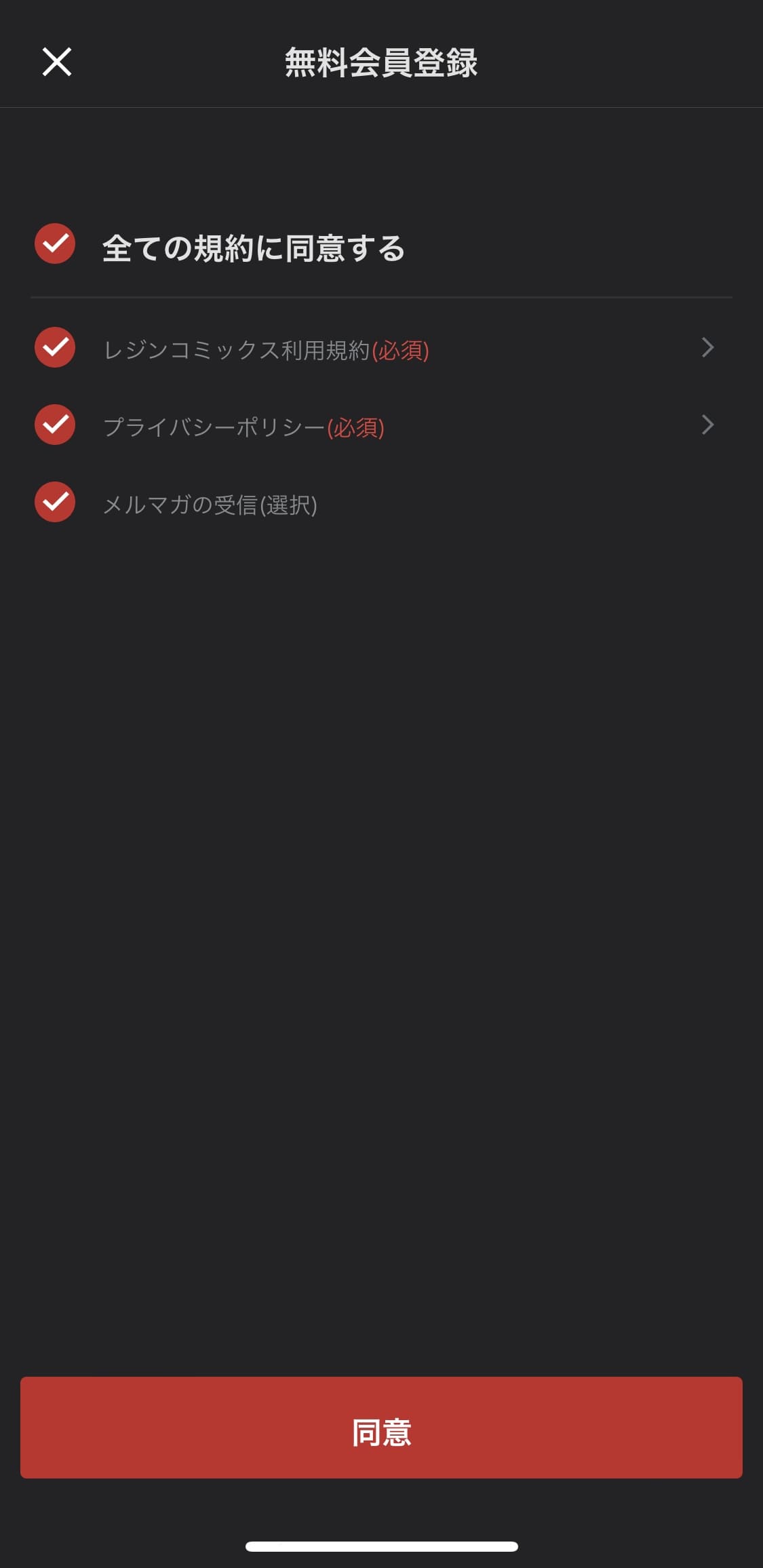Open プライバシーポリシー details via chevron
The width and height of the screenshot is (763, 1568).
707,425
